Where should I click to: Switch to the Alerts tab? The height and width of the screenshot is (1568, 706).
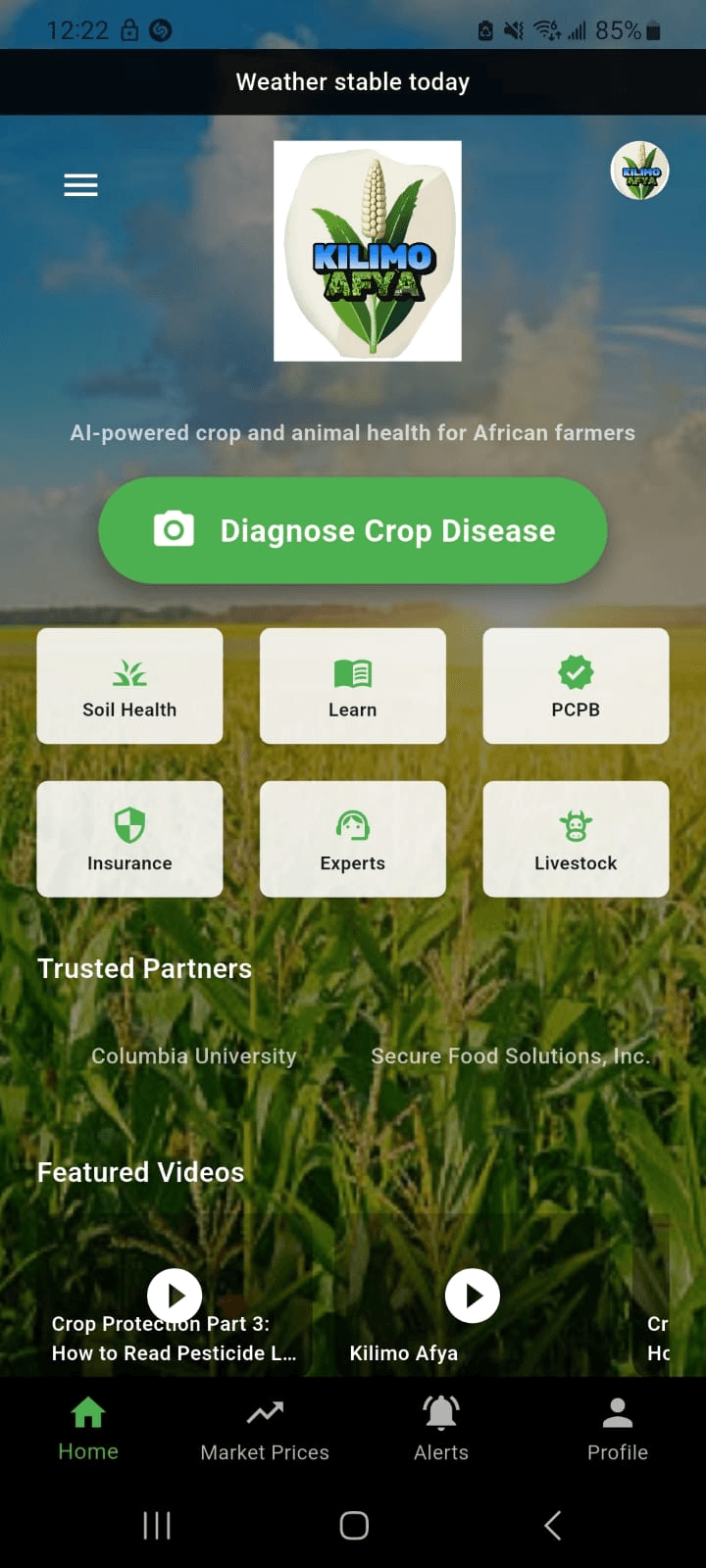click(441, 1429)
